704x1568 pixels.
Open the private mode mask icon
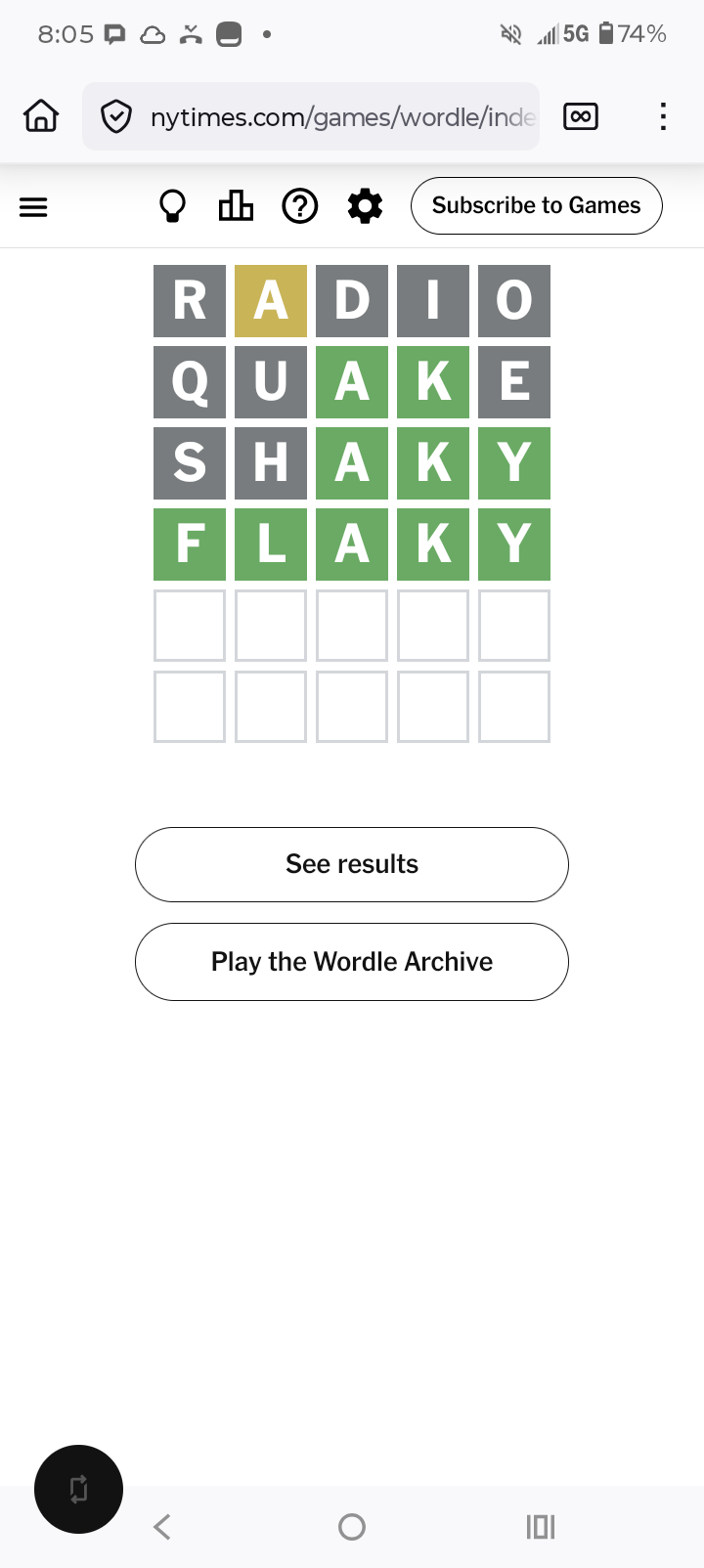pos(581,116)
